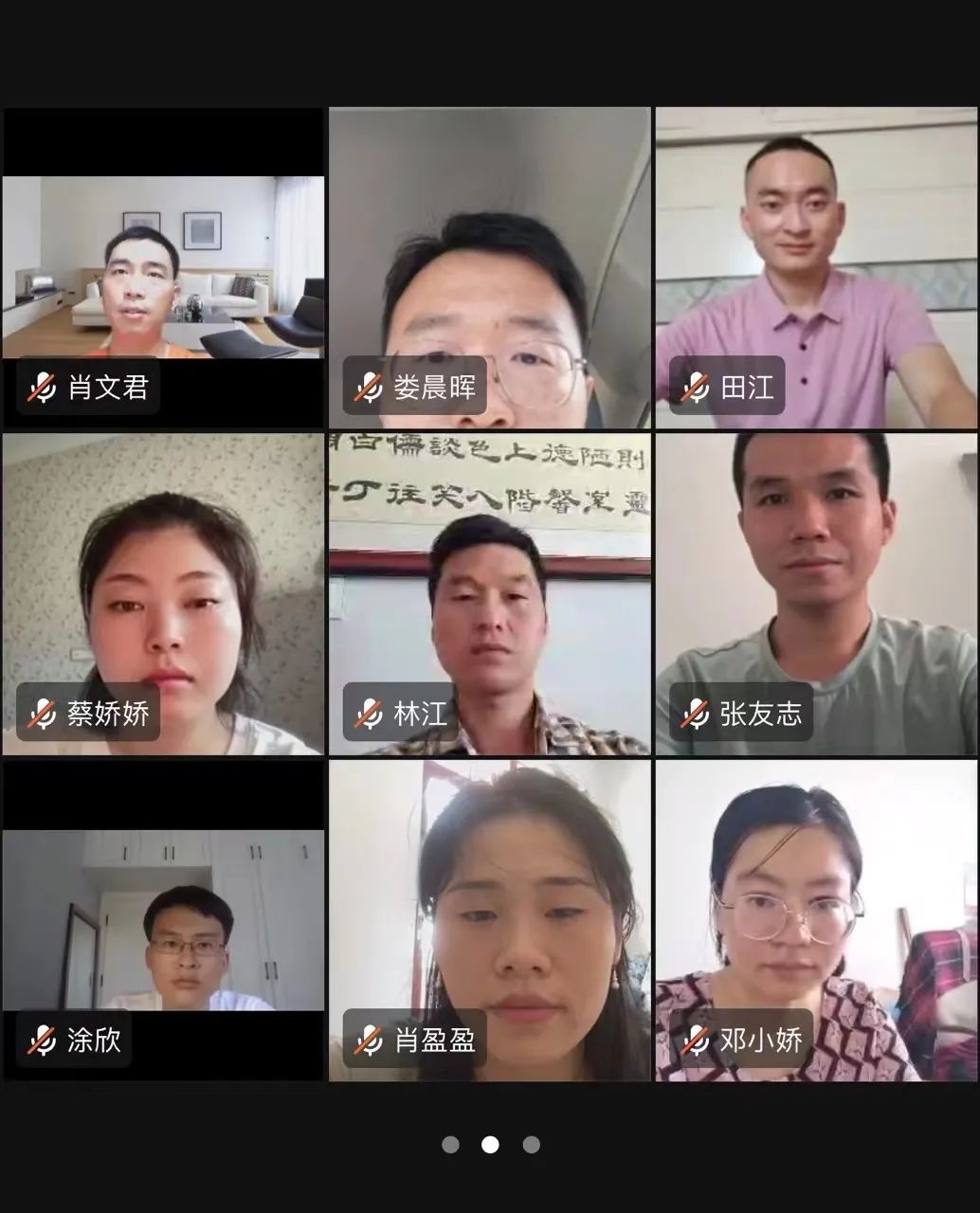The image size is (980, 1213).
Task: Open 田江's video tile
Action: (x=816, y=267)
